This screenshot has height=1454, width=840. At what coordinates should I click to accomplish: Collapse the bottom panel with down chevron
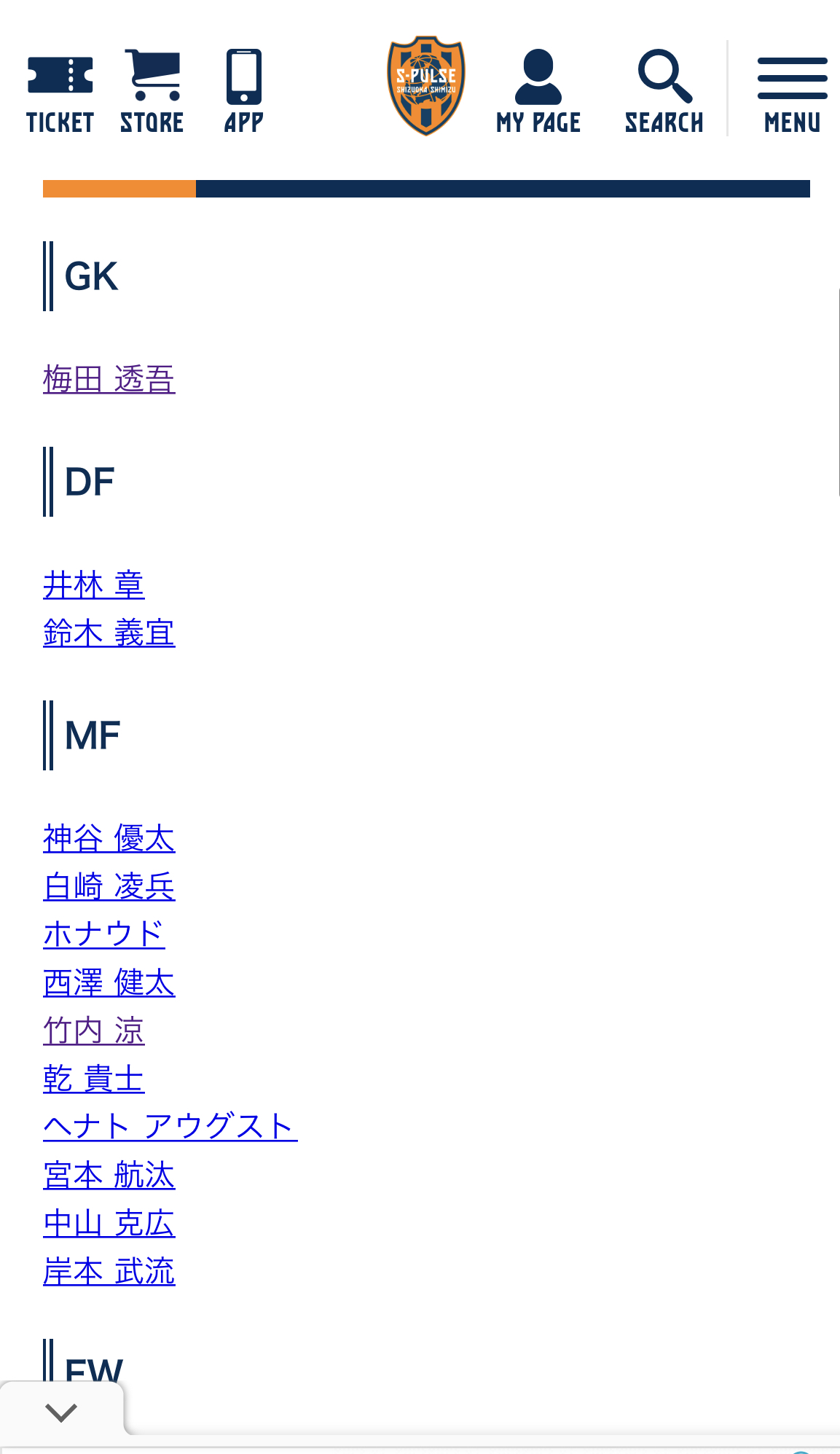point(61,1412)
